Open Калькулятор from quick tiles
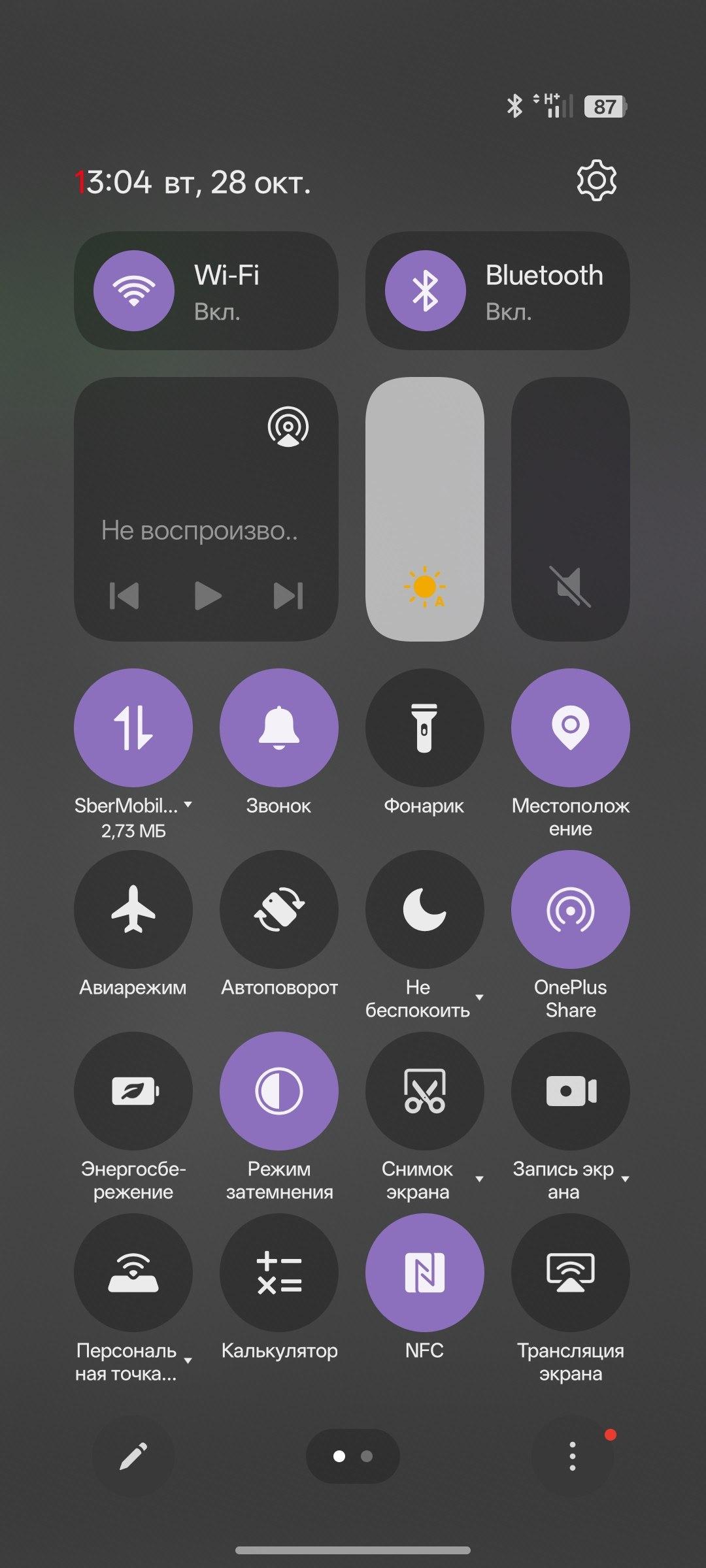The image size is (706, 1568). (x=279, y=1272)
